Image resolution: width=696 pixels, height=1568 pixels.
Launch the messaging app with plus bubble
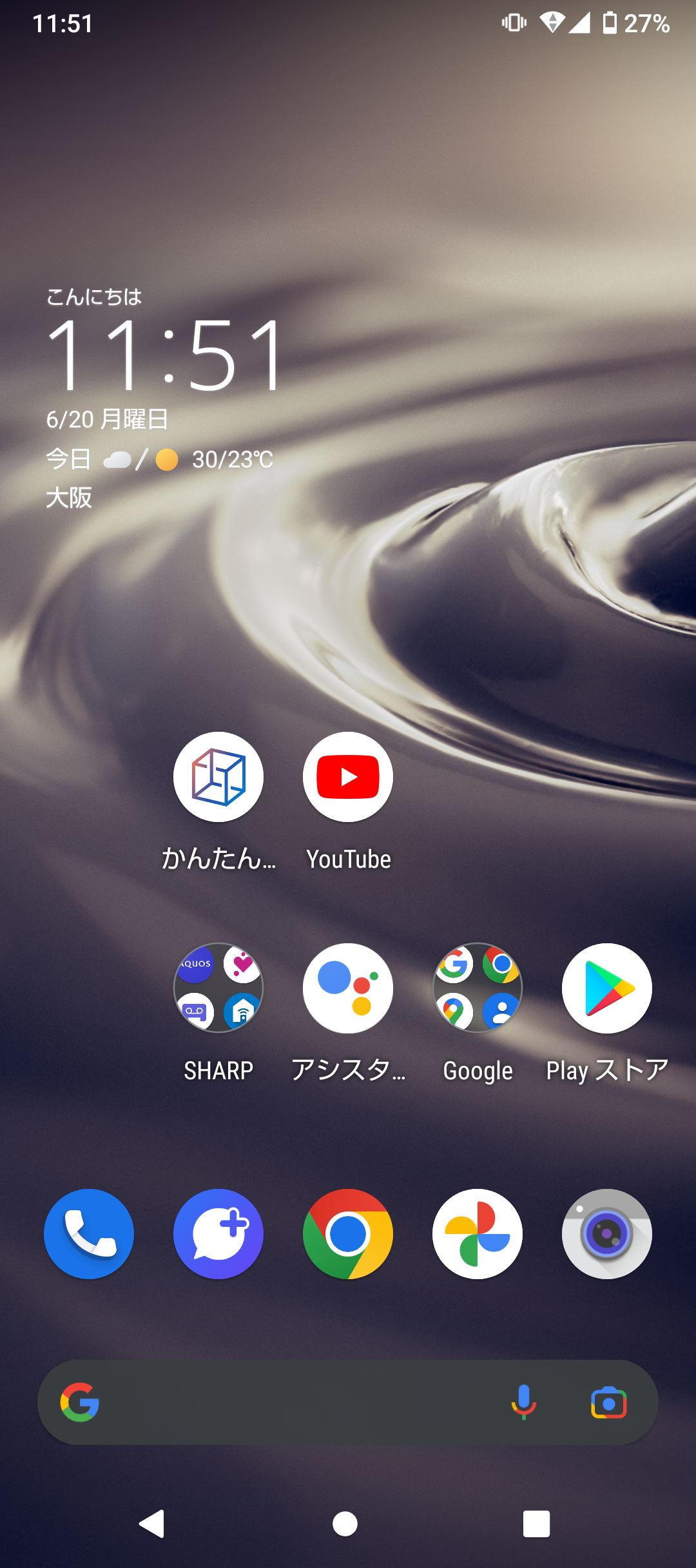(x=218, y=1233)
